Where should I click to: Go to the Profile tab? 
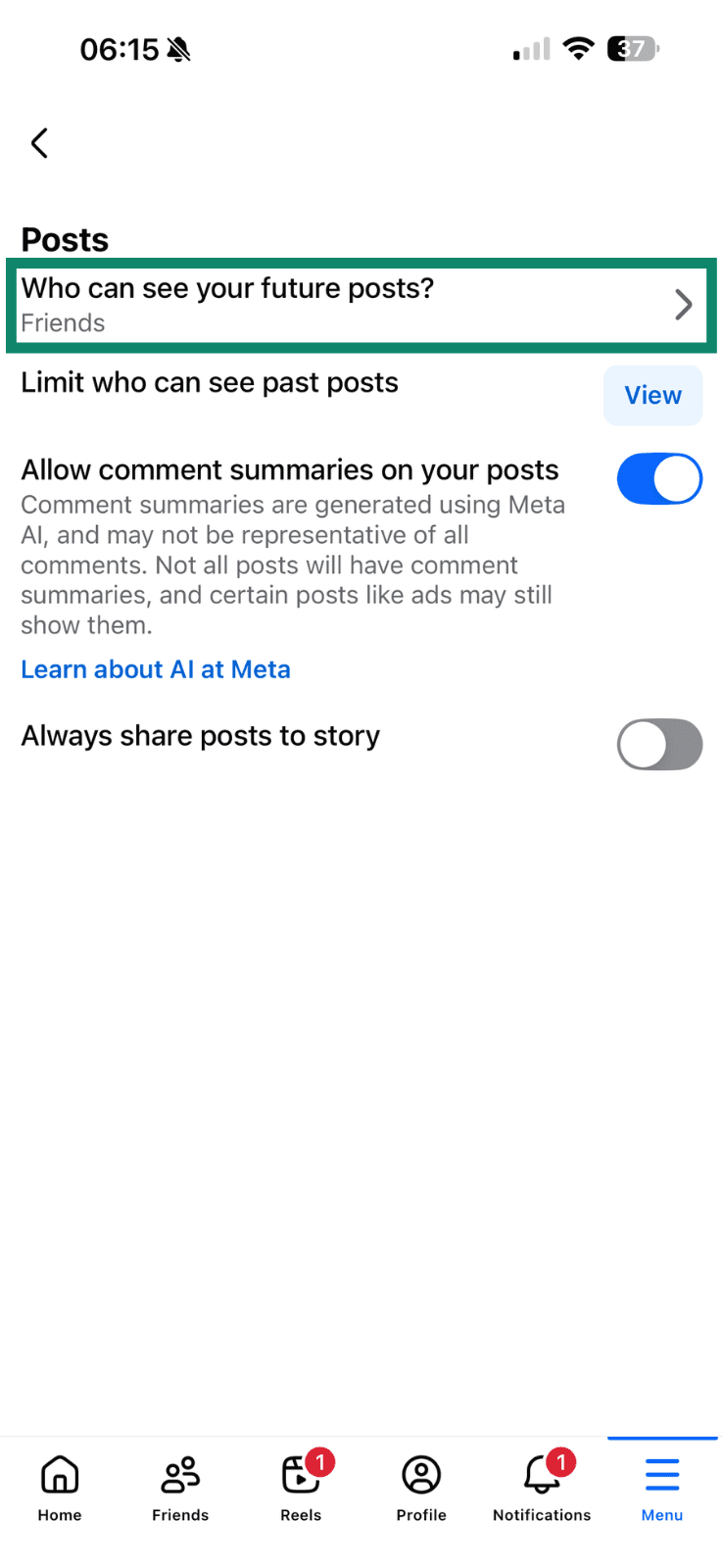pyautogui.click(x=421, y=1487)
